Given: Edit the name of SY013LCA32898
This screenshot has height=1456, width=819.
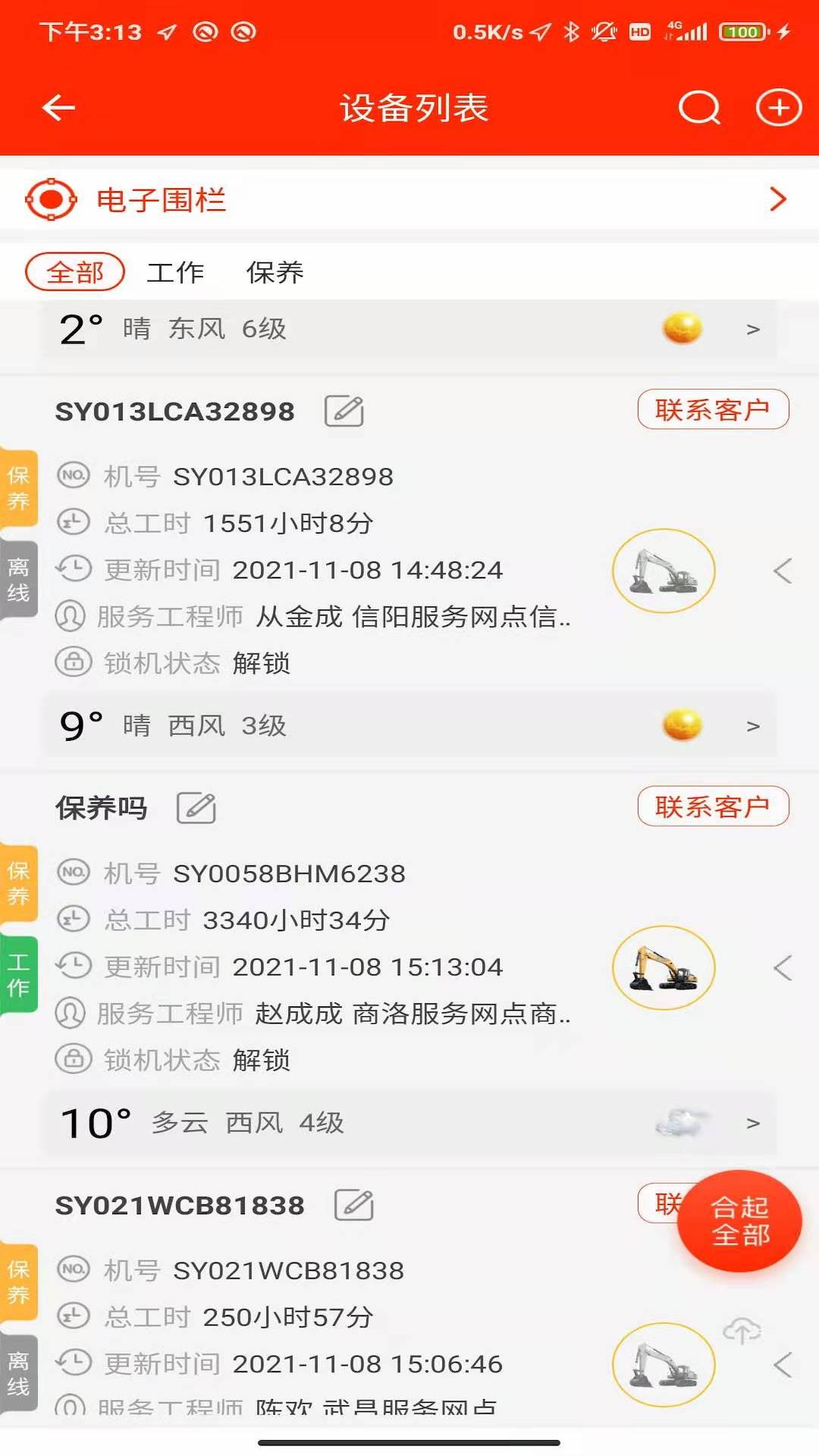Looking at the screenshot, I should click(x=344, y=411).
